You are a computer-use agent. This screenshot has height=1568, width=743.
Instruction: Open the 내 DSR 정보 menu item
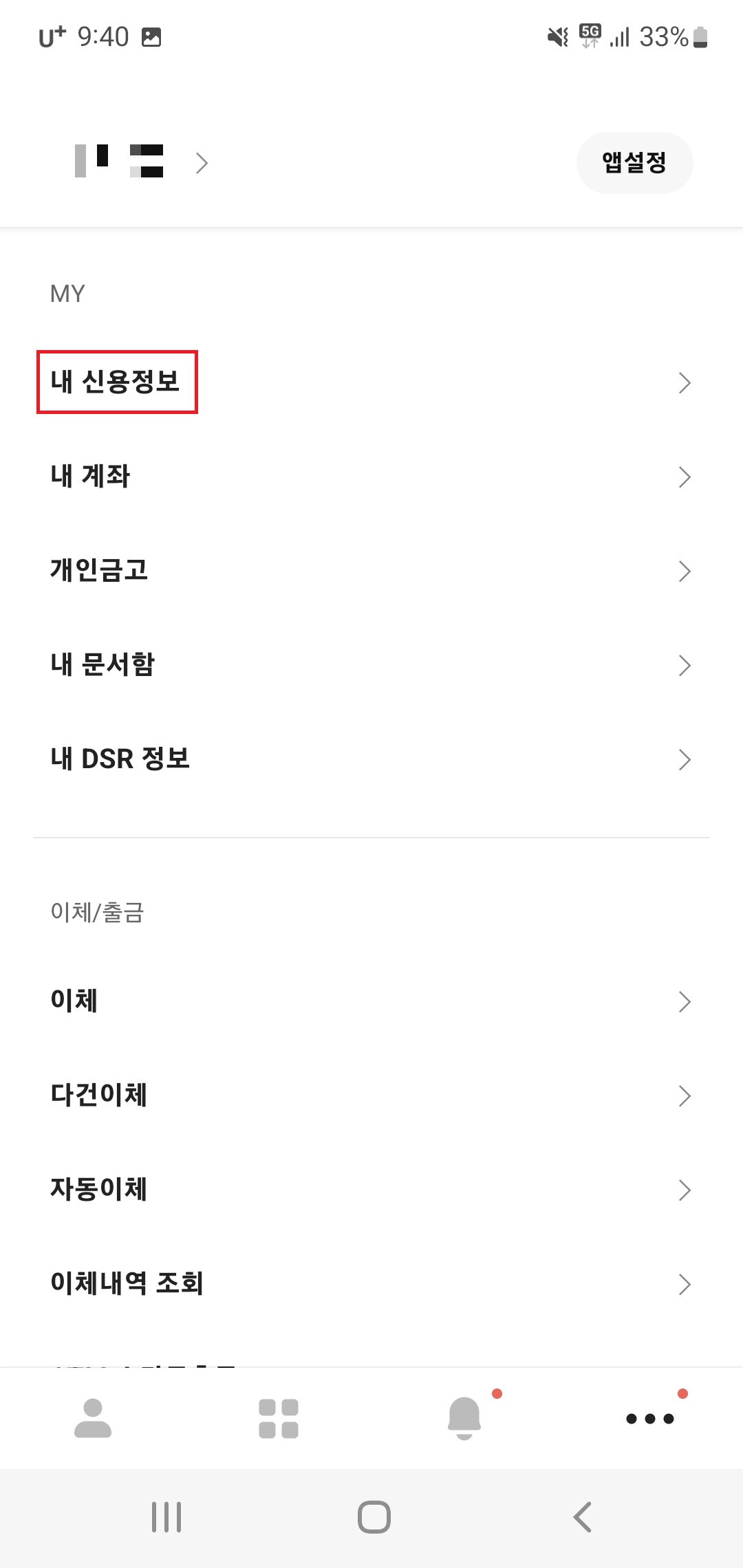click(x=121, y=759)
